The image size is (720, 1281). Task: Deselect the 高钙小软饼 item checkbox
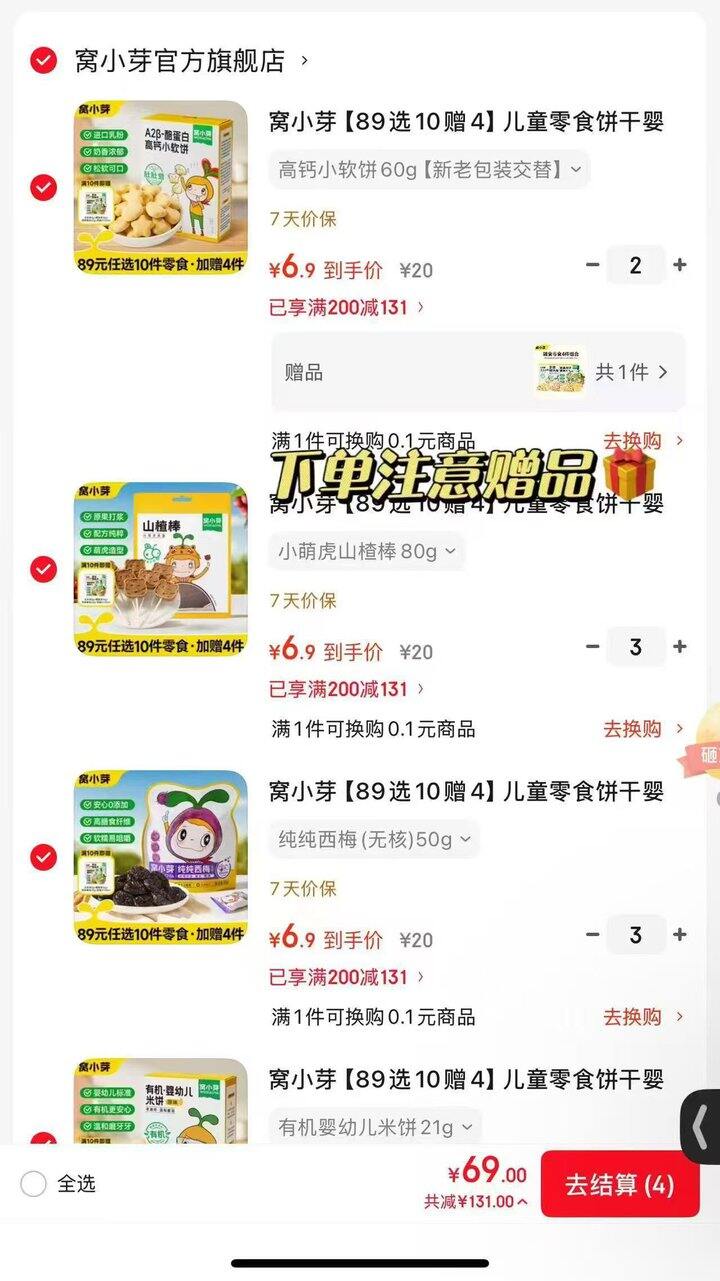coord(41,186)
